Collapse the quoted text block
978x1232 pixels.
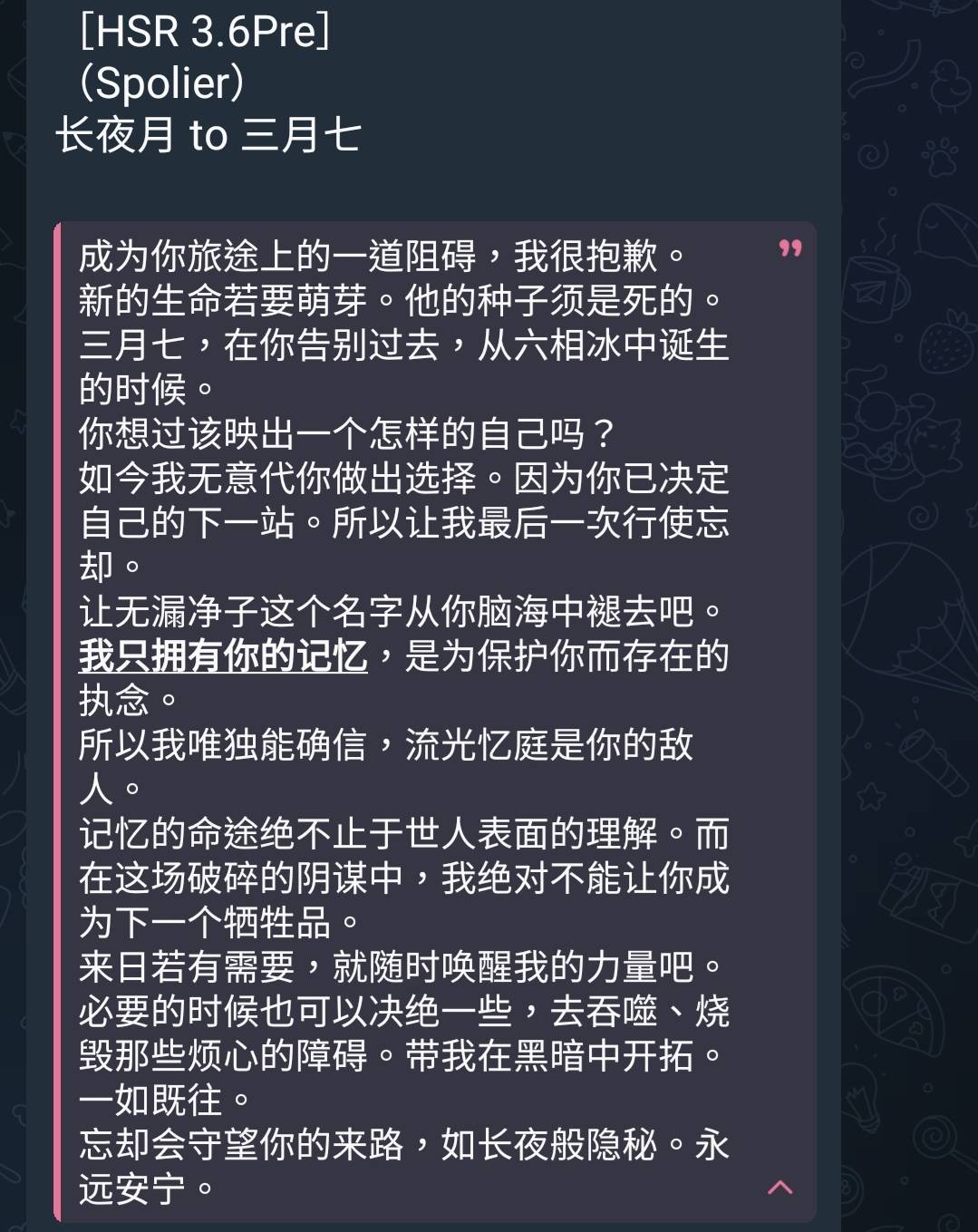click(x=779, y=1188)
